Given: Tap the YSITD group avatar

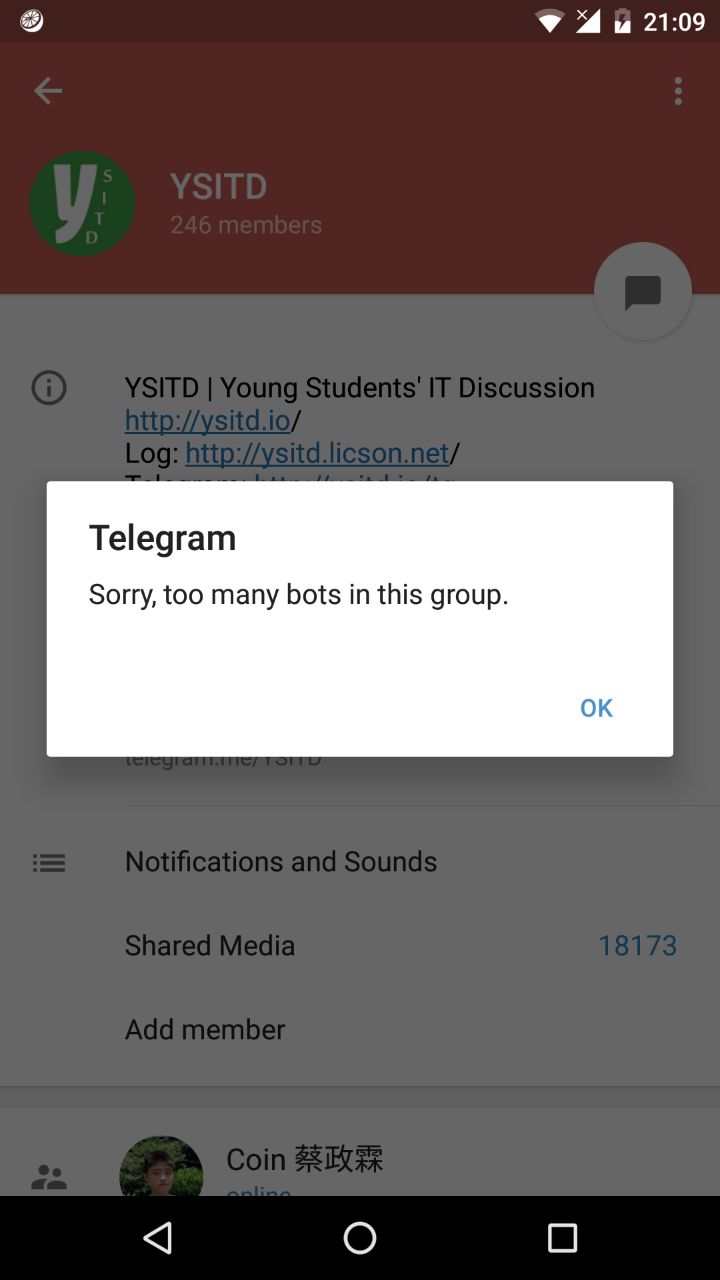Looking at the screenshot, I should [x=82, y=203].
